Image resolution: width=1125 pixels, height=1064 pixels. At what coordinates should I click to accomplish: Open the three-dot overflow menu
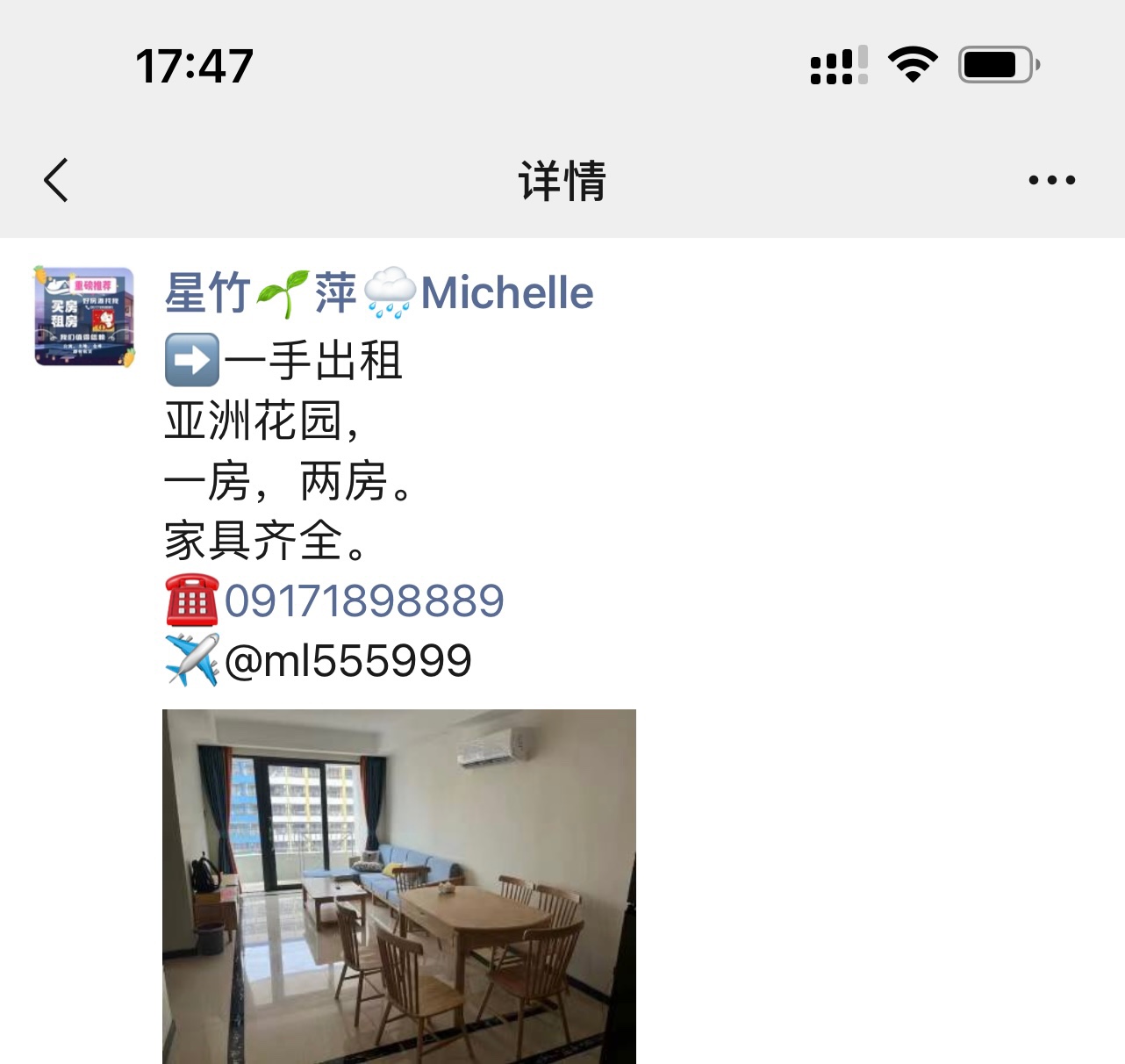click(x=1051, y=181)
